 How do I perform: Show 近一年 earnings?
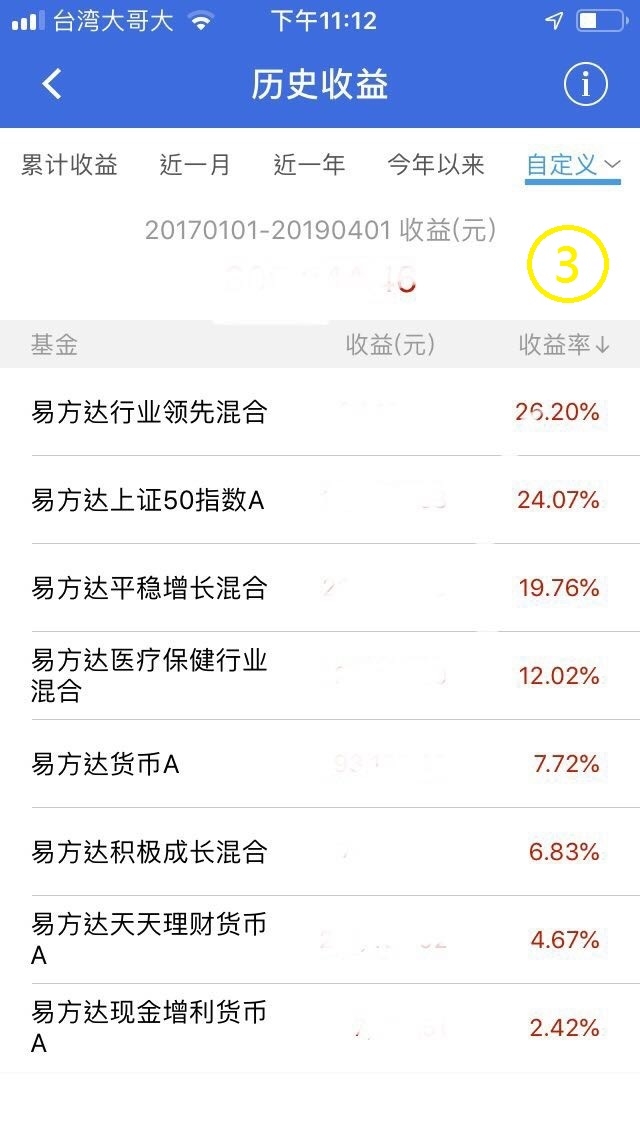309,165
